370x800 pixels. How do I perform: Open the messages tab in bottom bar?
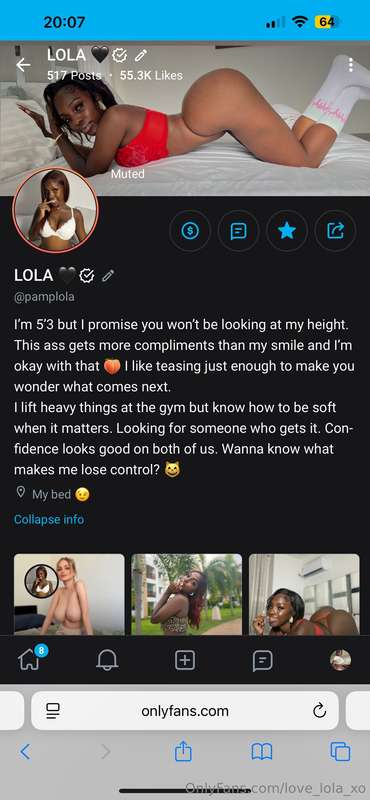tap(262, 661)
